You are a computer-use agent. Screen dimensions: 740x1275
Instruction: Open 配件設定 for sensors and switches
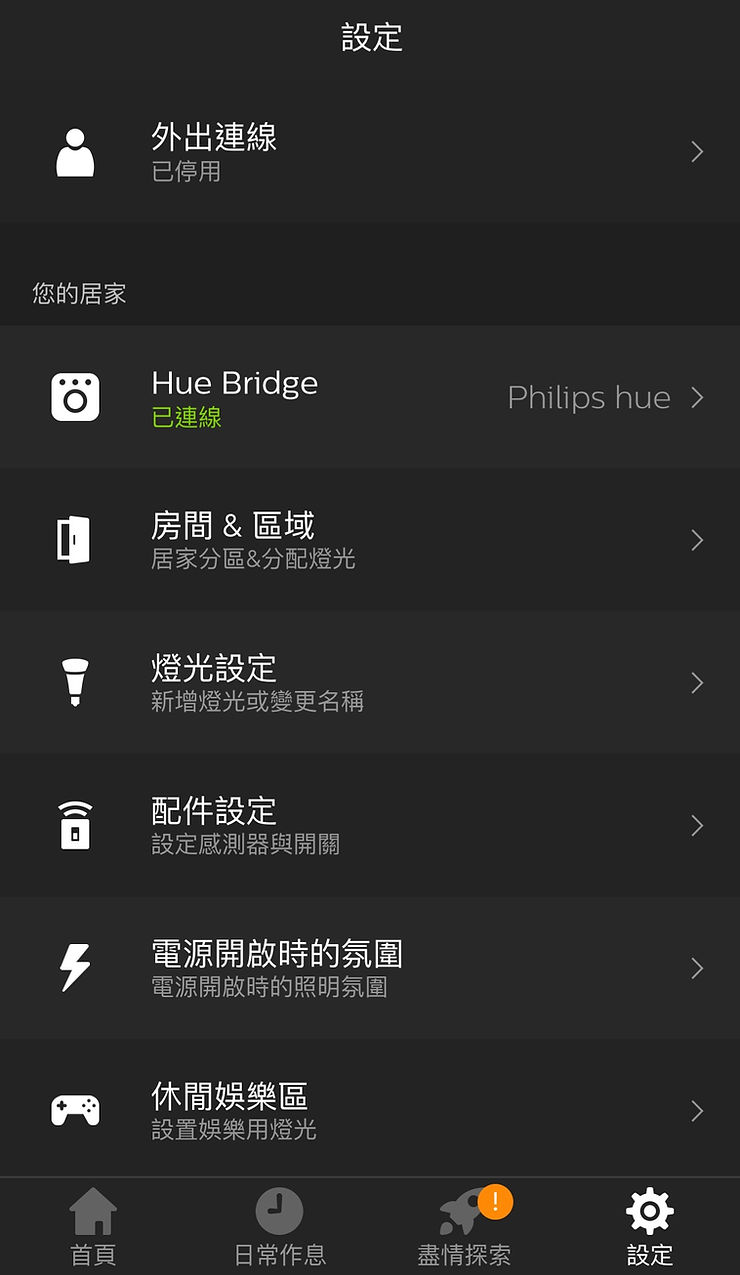[370, 825]
